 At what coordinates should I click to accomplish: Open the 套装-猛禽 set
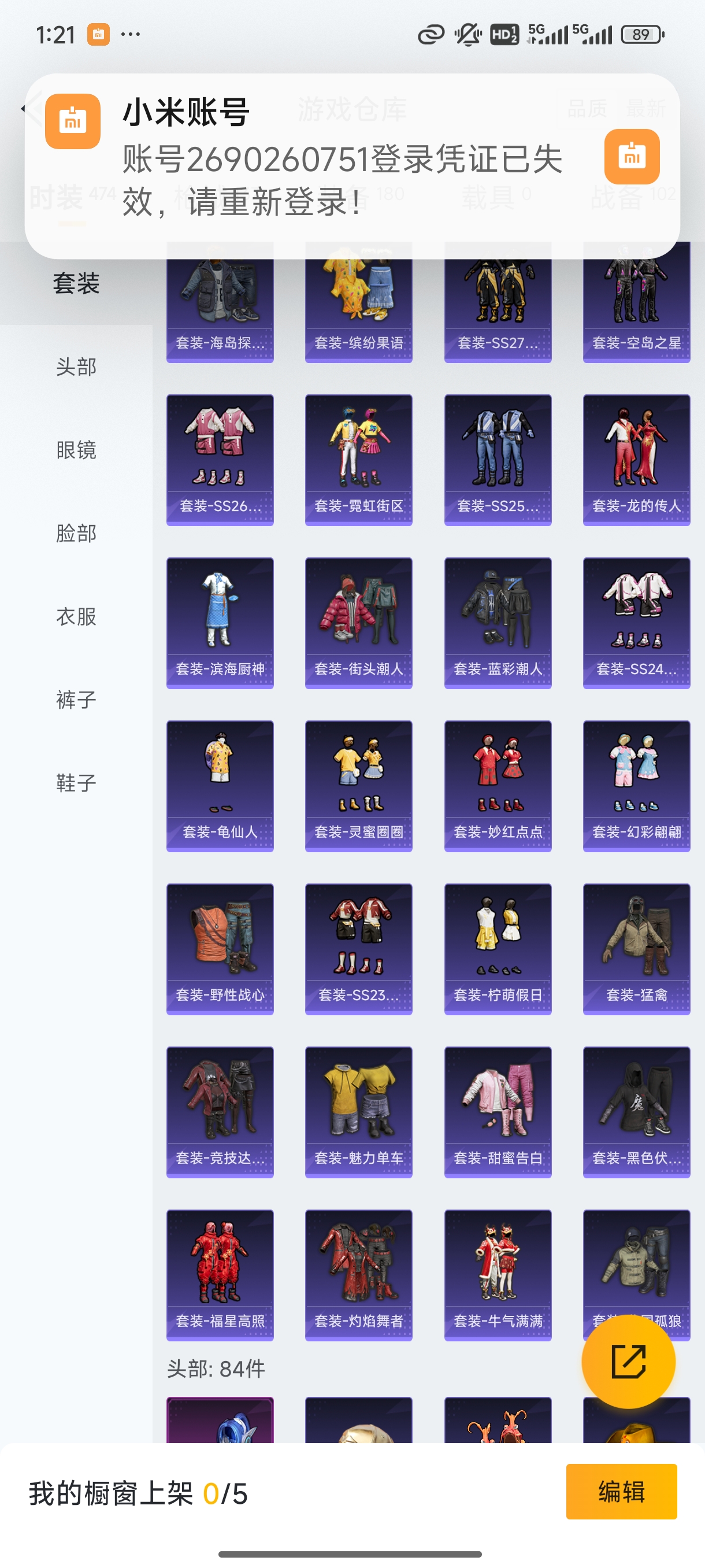[636, 949]
